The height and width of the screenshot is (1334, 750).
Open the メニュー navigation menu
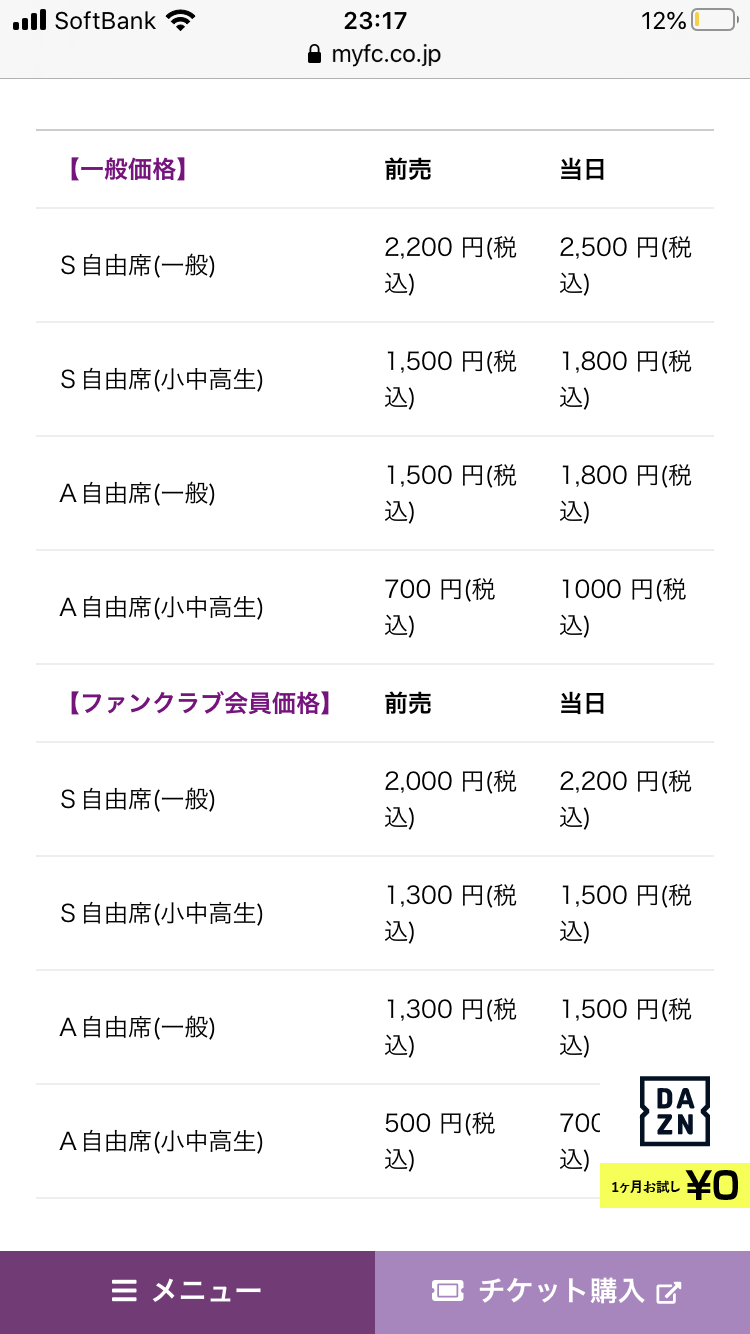pyautogui.click(x=187, y=1291)
